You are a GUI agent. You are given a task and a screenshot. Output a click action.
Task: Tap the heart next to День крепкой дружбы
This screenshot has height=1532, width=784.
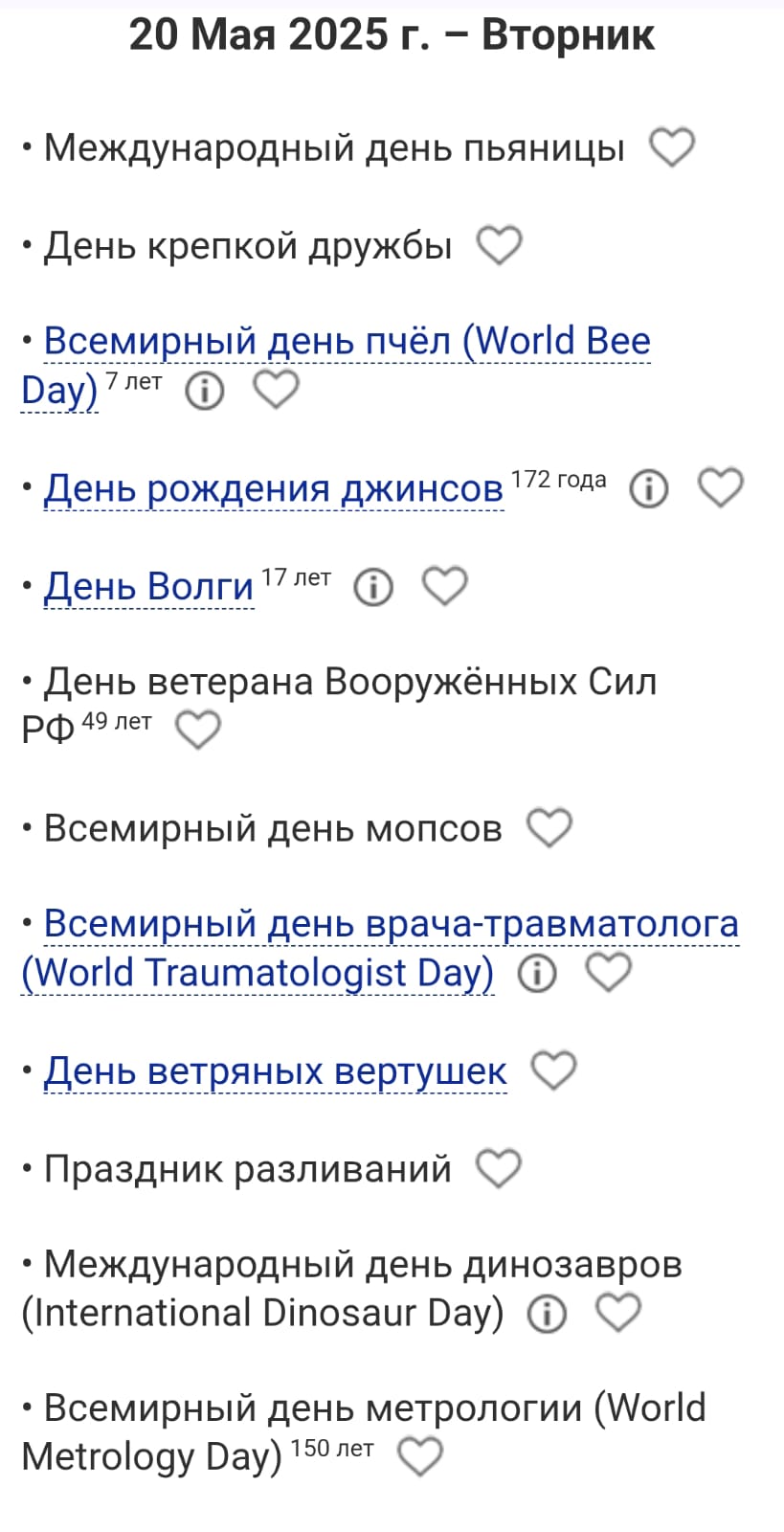(x=500, y=246)
